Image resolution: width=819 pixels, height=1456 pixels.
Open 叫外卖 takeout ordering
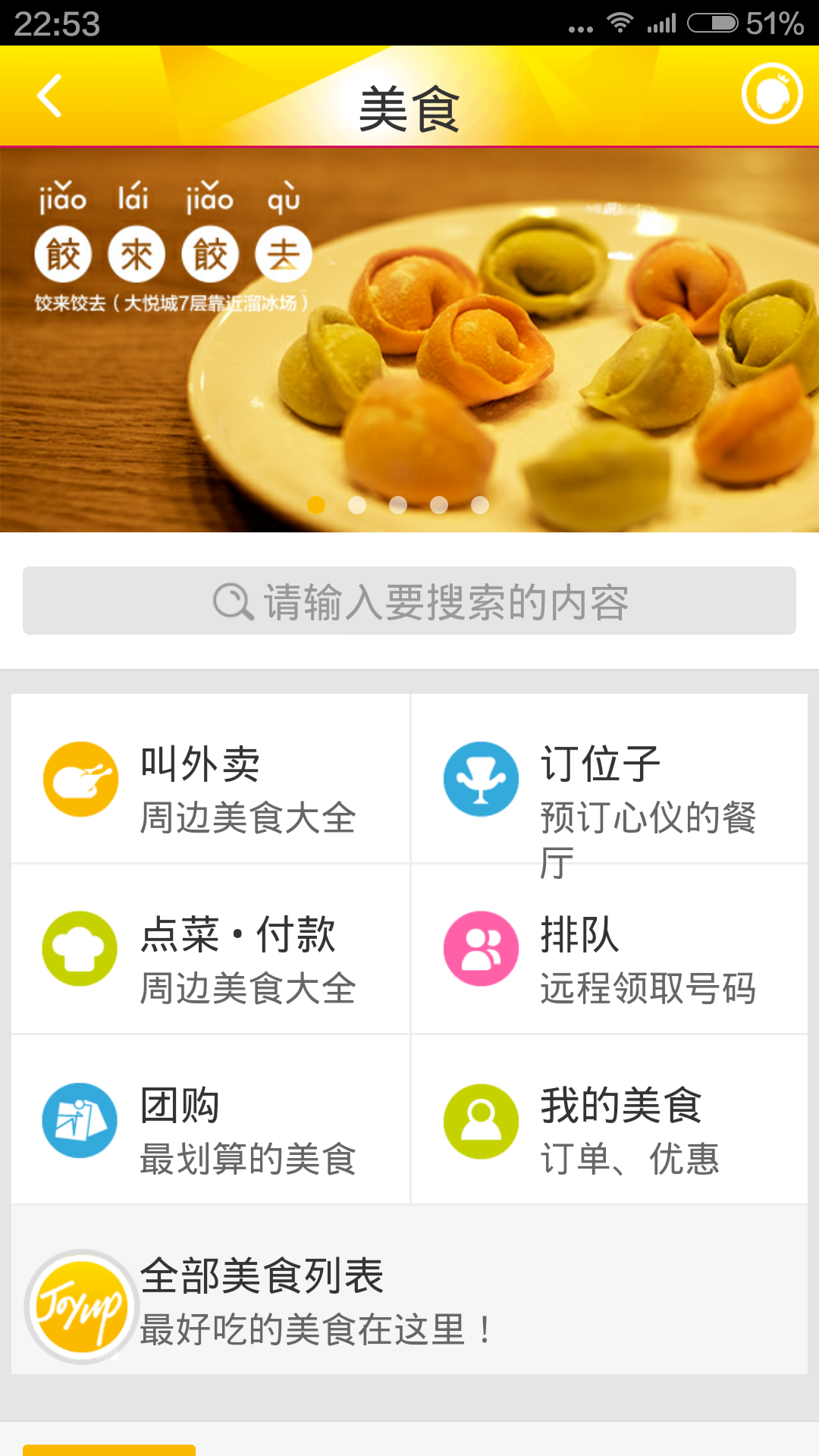[x=211, y=779]
